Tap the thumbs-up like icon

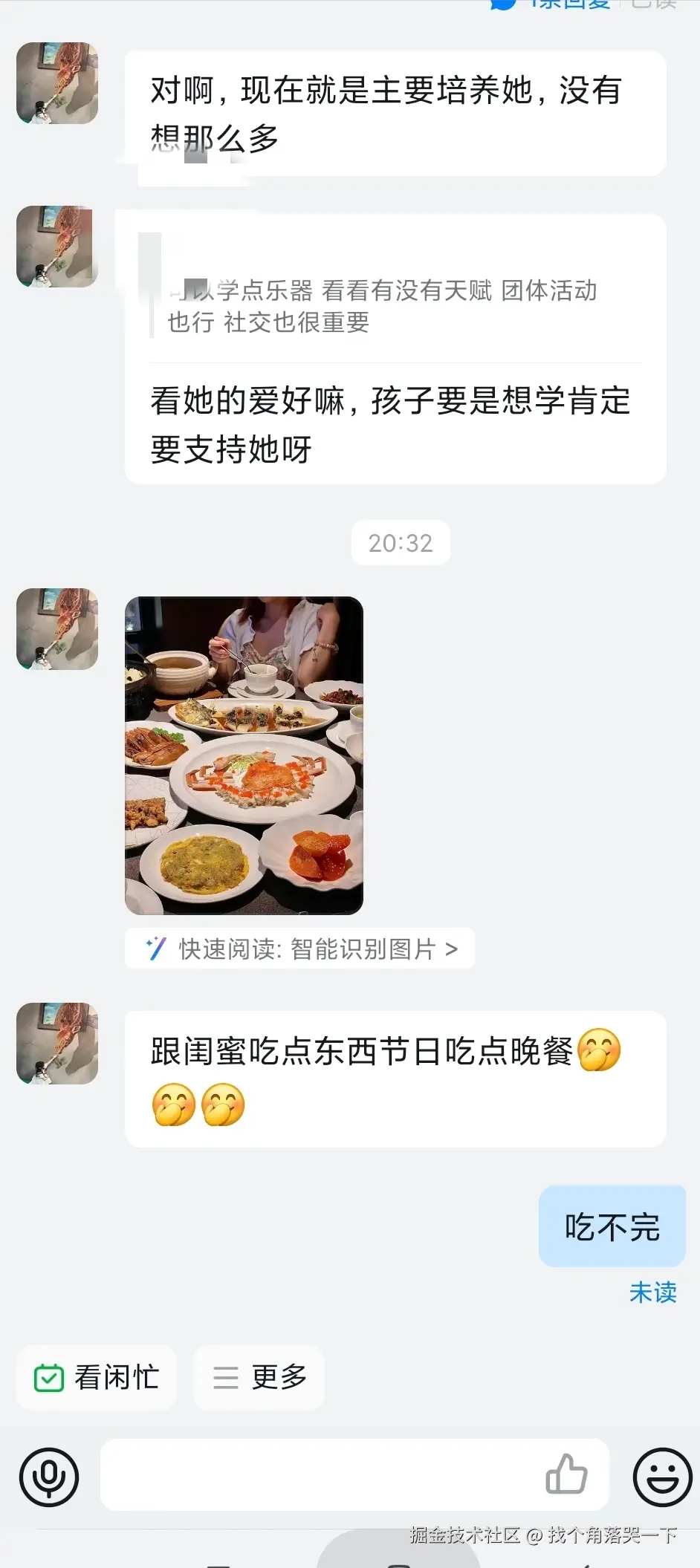(567, 1474)
